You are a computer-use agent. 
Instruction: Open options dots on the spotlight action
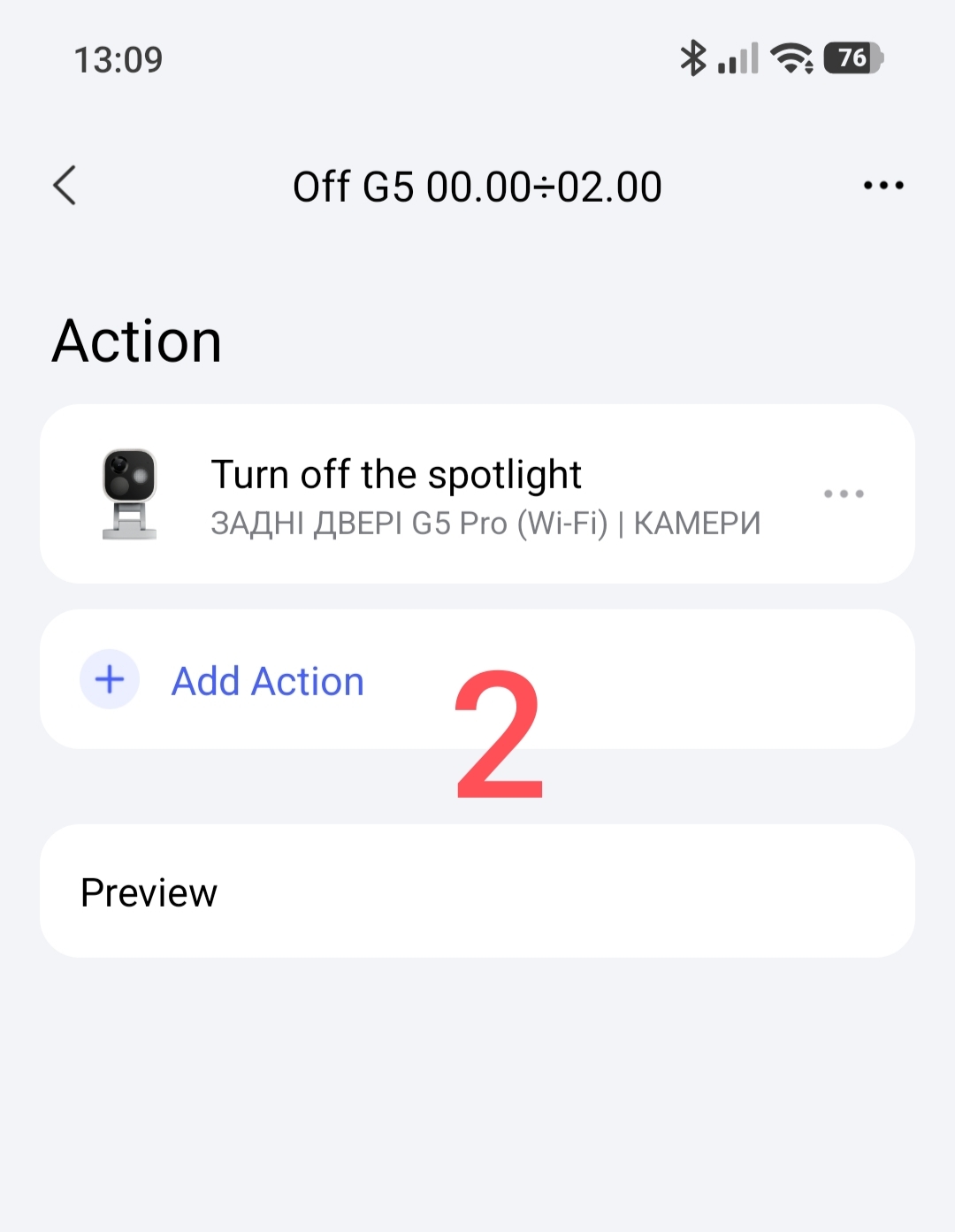click(844, 494)
